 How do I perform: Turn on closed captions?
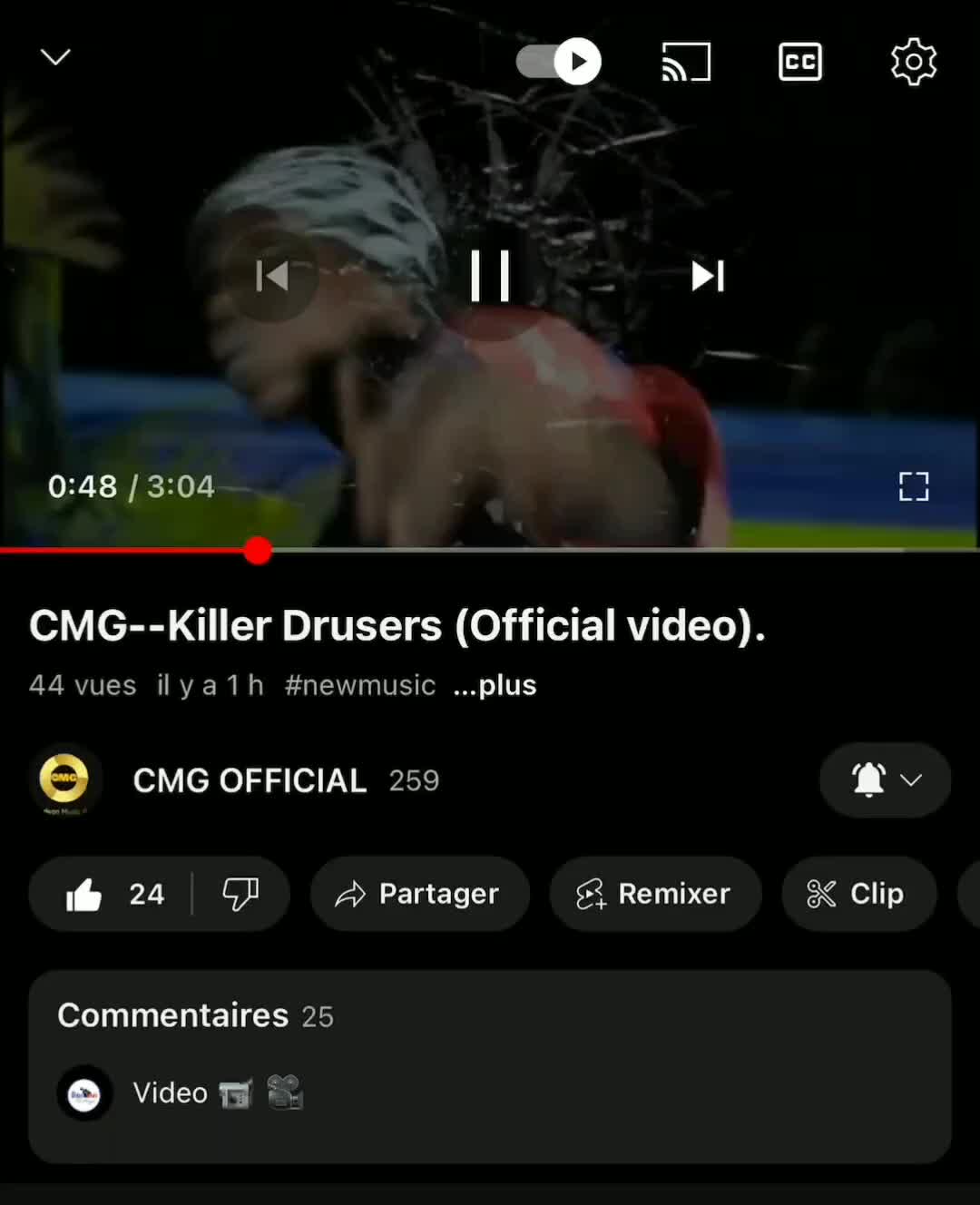800,62
